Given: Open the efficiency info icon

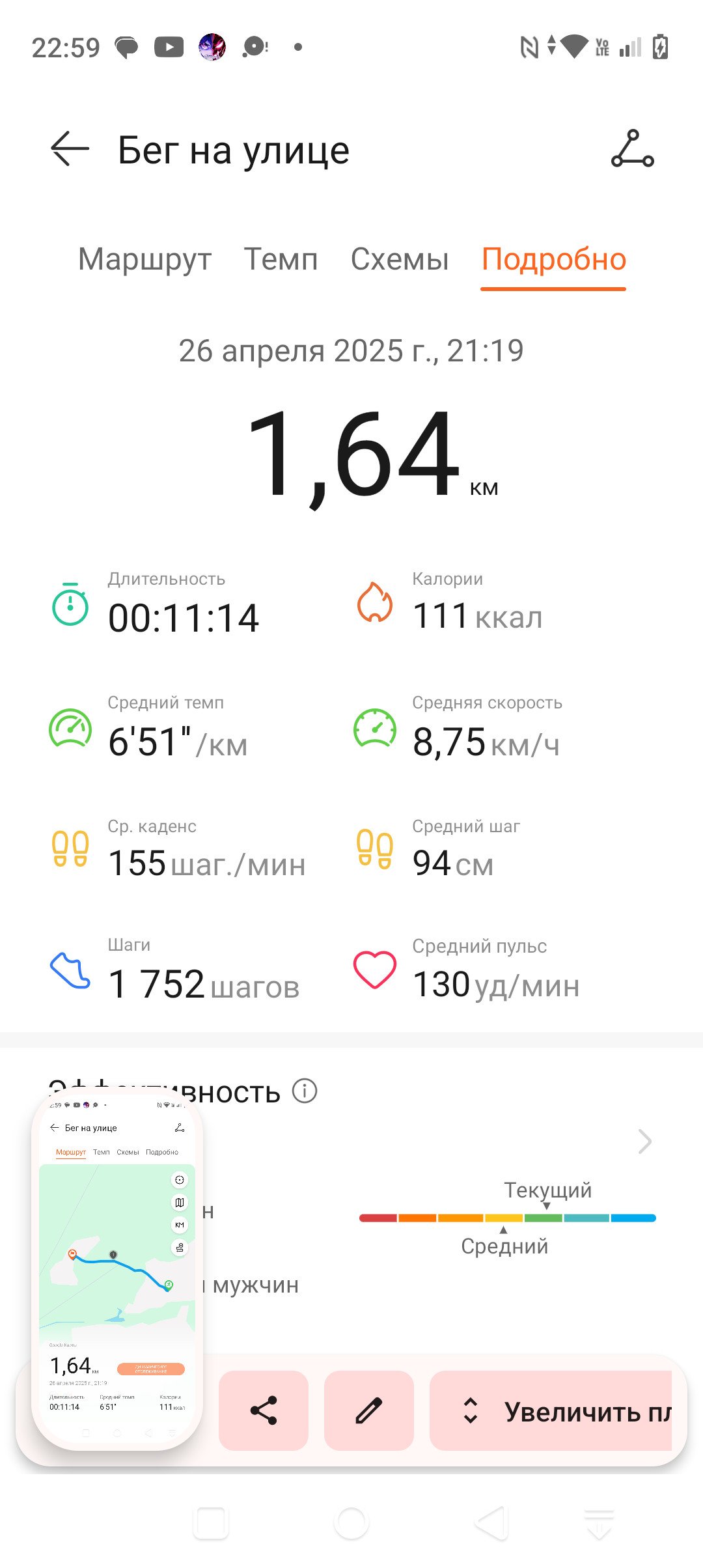Looking at the screenshot, I should pos(304,1091).
